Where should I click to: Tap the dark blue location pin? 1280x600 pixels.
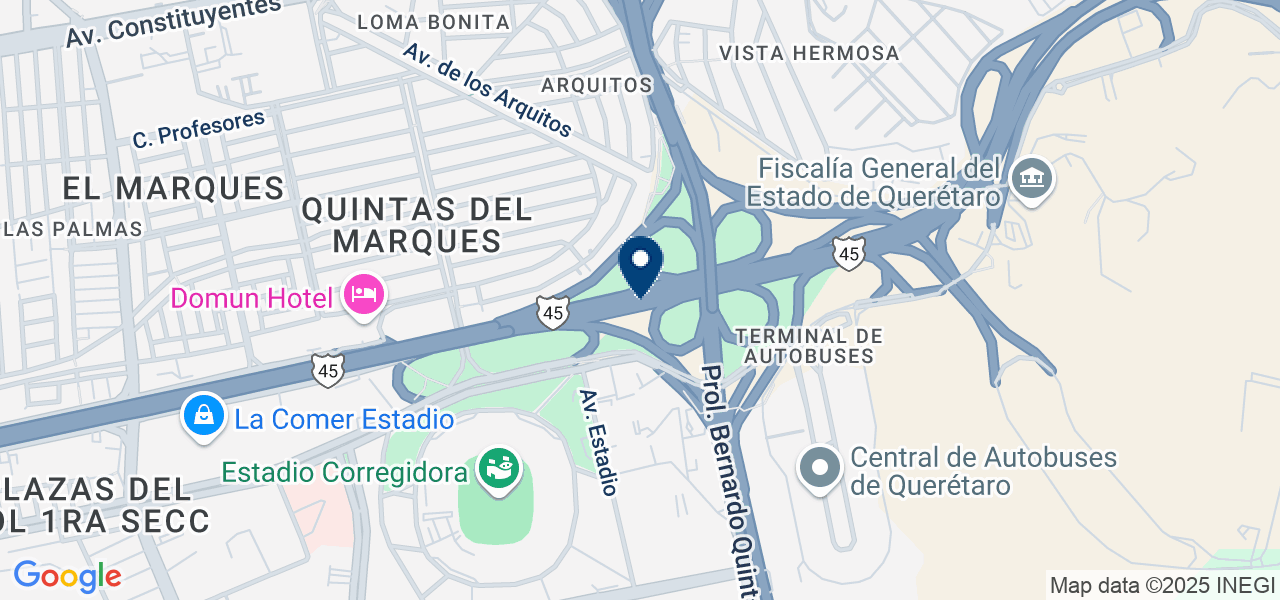click(x=641, y=263)
